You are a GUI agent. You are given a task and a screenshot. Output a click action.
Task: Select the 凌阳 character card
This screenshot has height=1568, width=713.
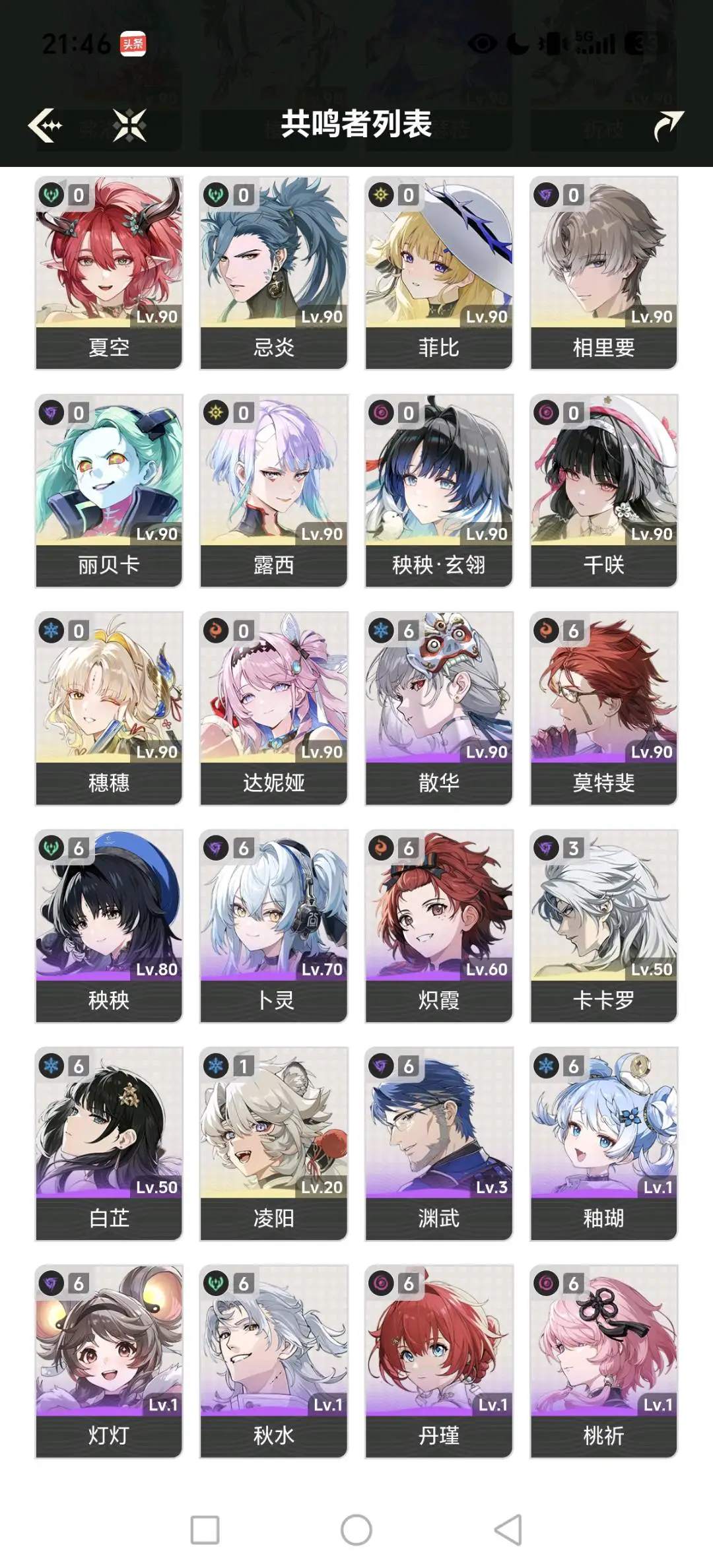coord(274,1144)
